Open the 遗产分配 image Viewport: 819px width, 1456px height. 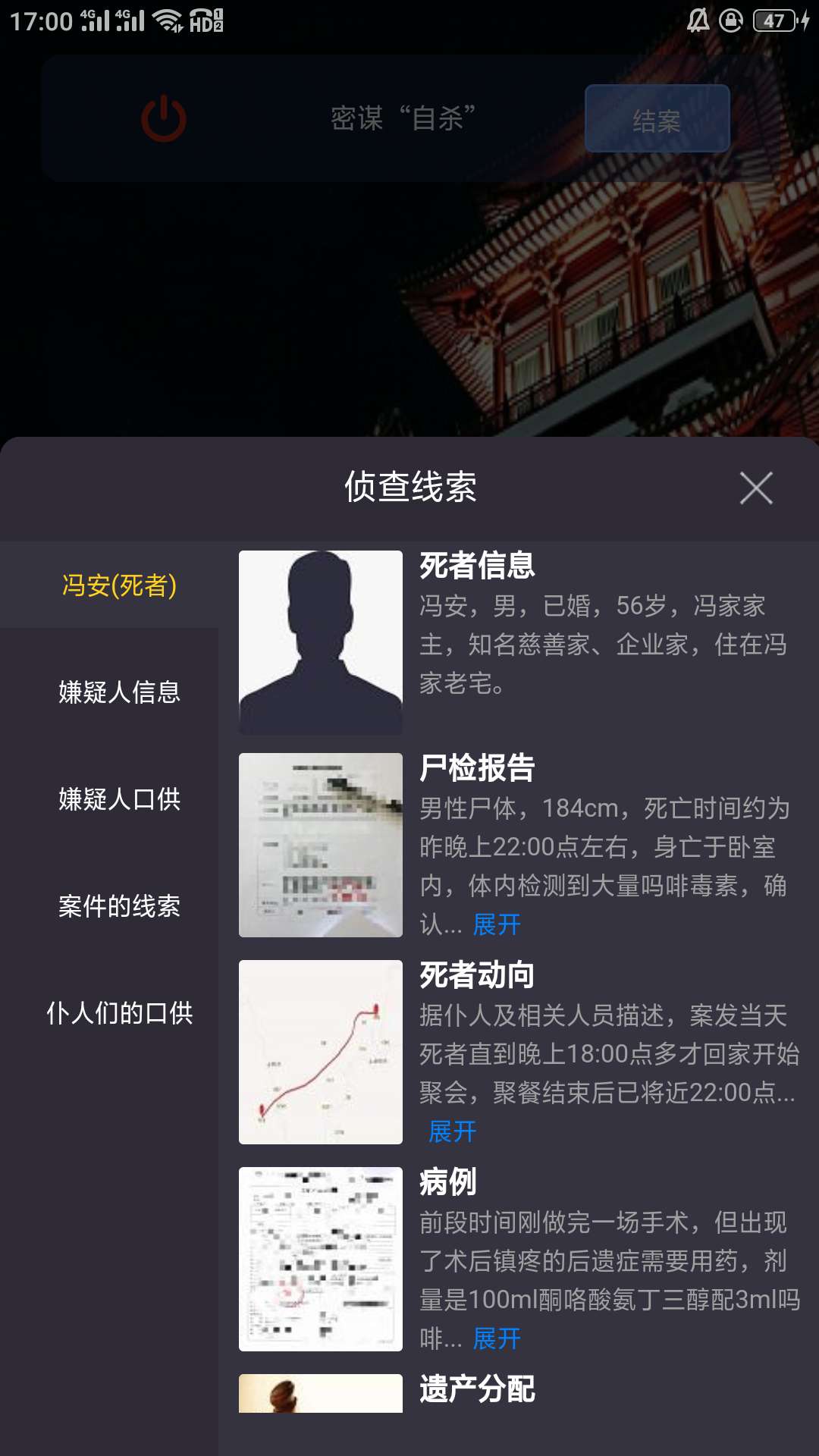click(x=320, y=1394)
